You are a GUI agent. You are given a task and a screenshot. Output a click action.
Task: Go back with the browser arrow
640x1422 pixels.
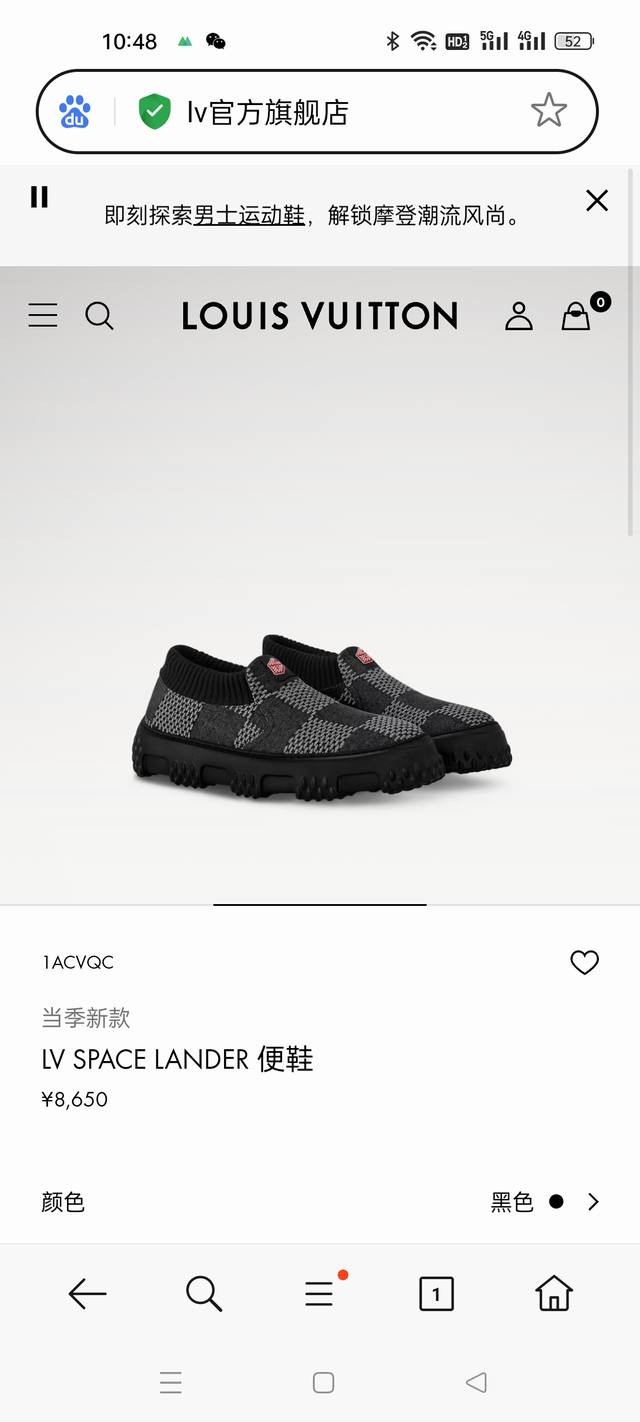(x=87, y=1294)
